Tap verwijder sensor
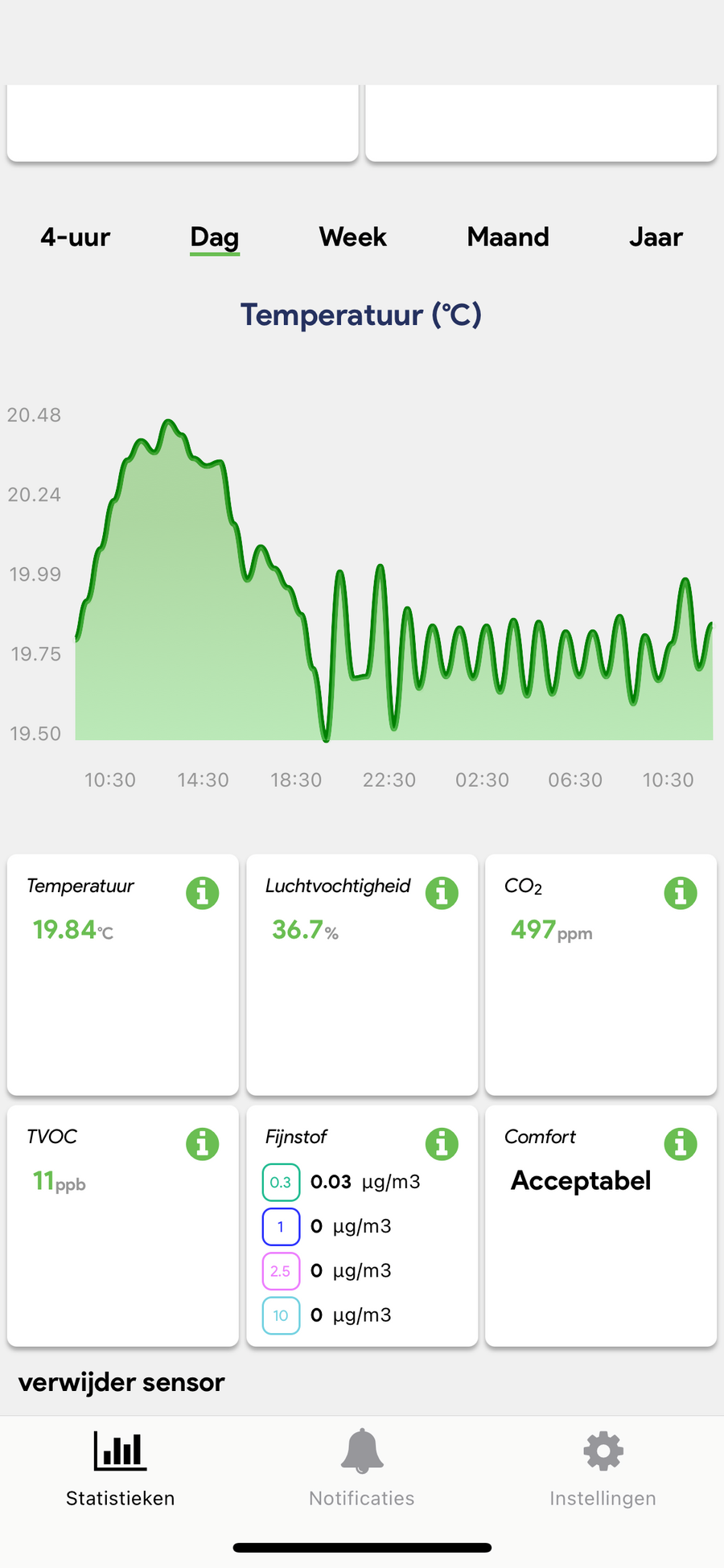The height and width of the screenshot is (1568, 724). (121, 1382)
